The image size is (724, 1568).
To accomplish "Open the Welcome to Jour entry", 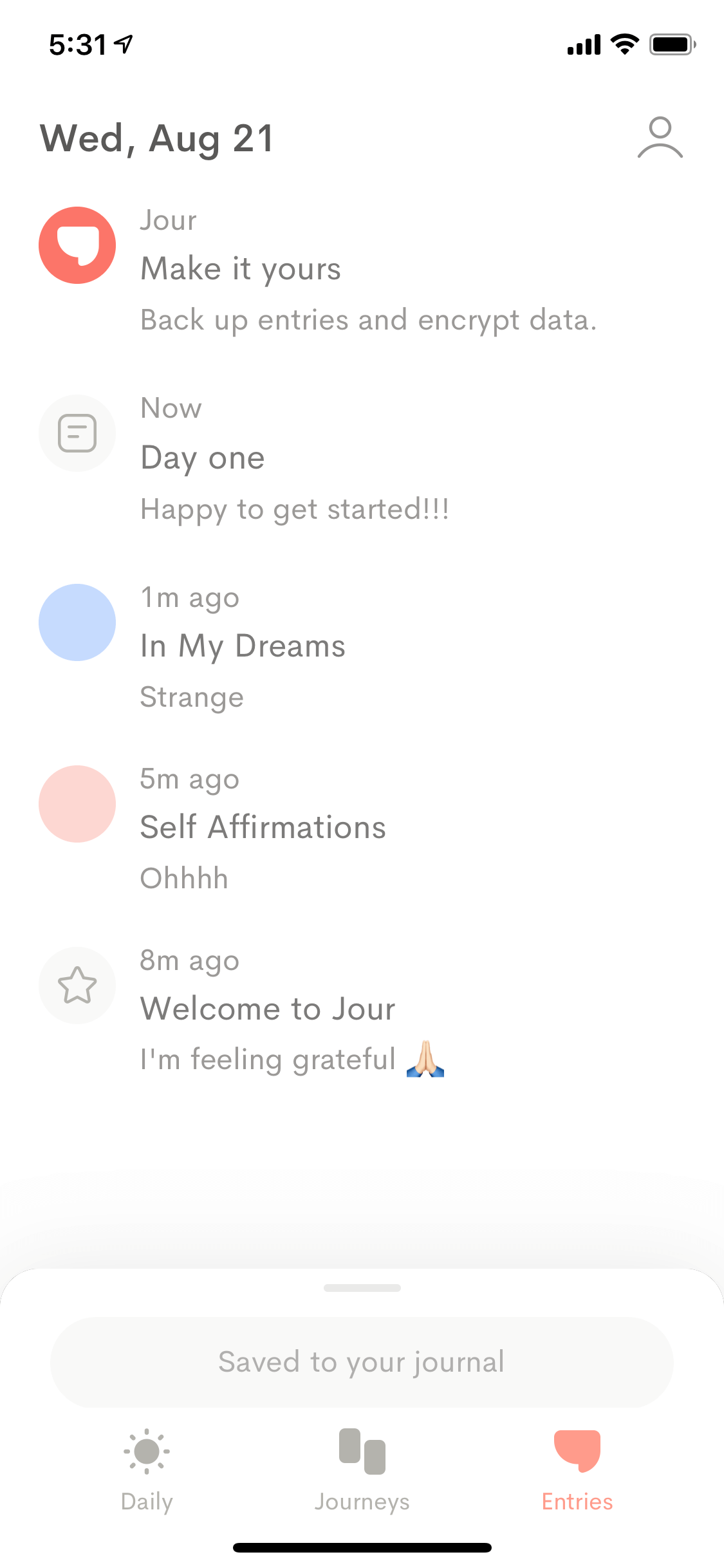I will pos(362,1011).
